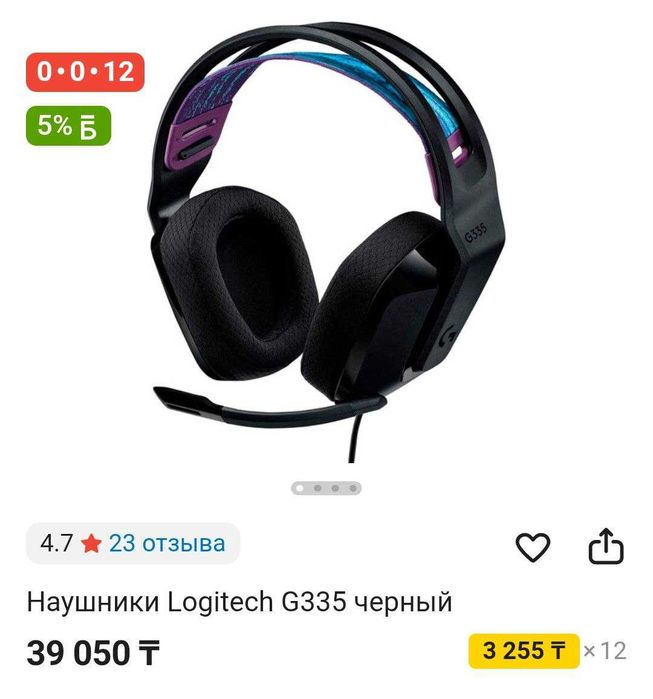Screen dimensions: 653x699
Task: Share the Logitech G335 product
Action: tap(605, 547)
